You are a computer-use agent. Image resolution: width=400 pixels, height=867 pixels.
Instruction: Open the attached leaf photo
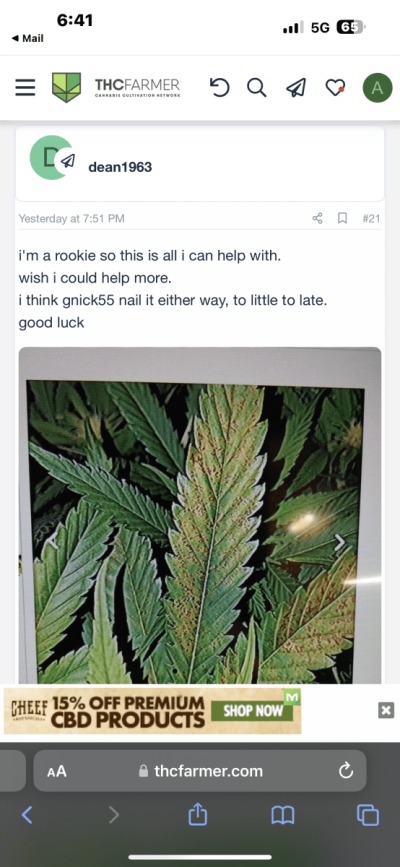click(200, 515)
